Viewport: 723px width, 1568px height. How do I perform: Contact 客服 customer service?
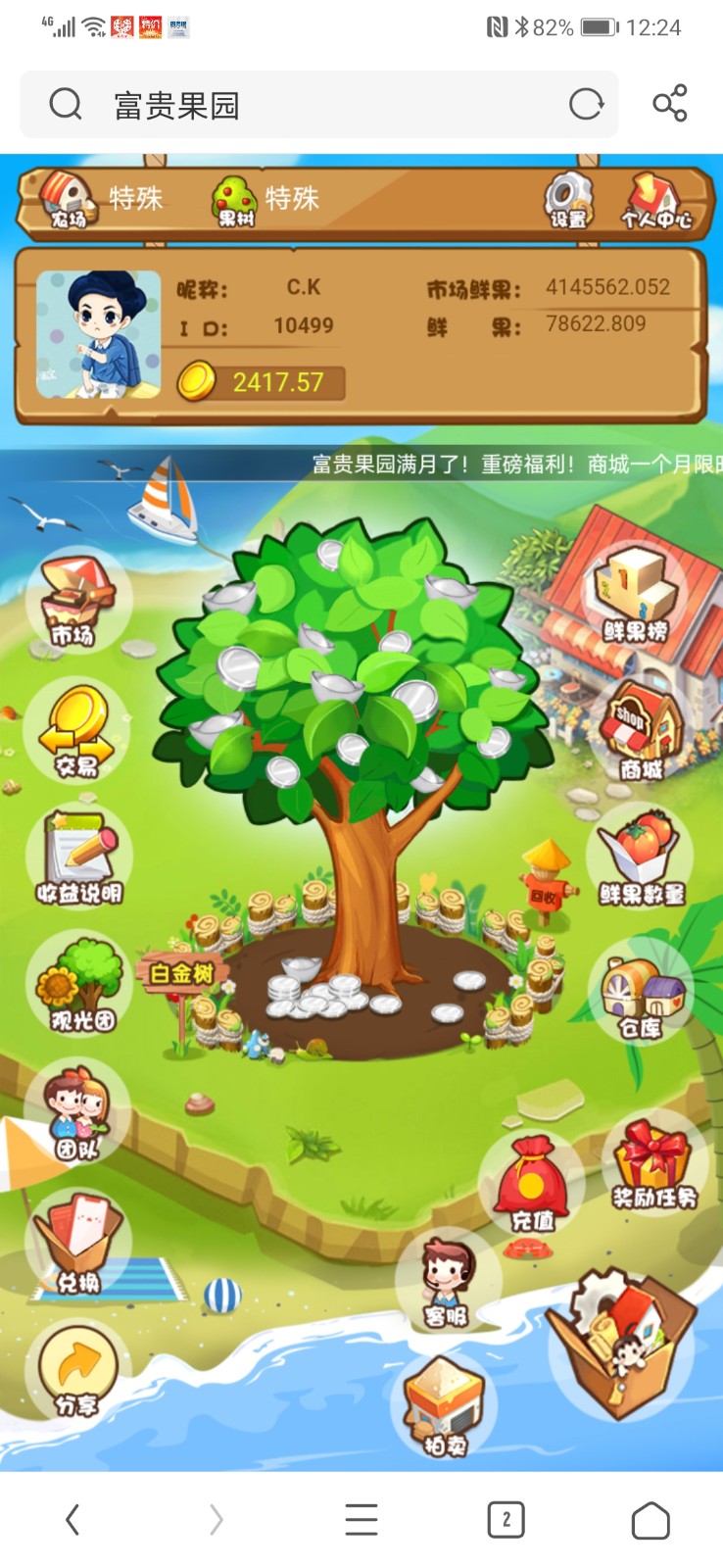pyautogui.click(x=447, y=1281)
